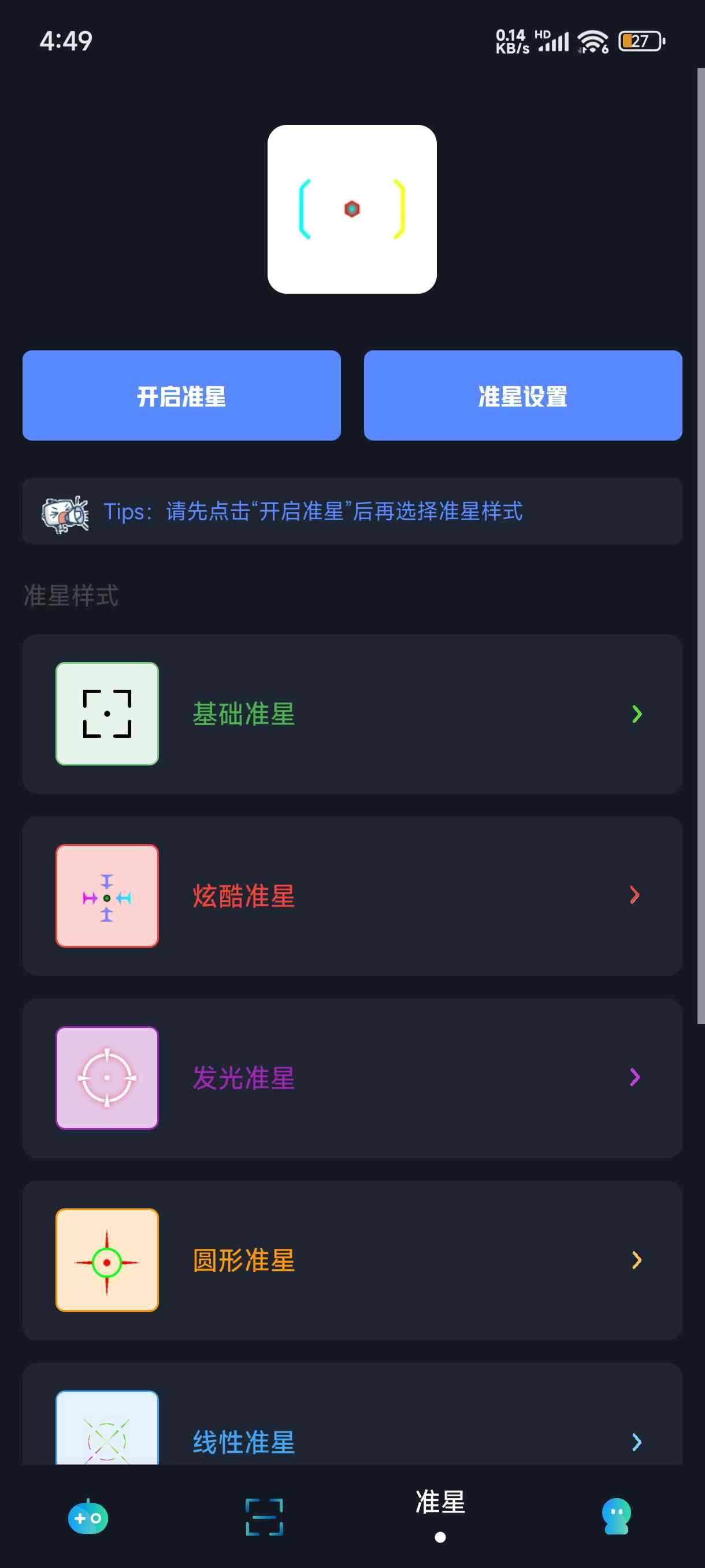Expand the 基础准星 row via its green chevron

click(x=635, y=714)
